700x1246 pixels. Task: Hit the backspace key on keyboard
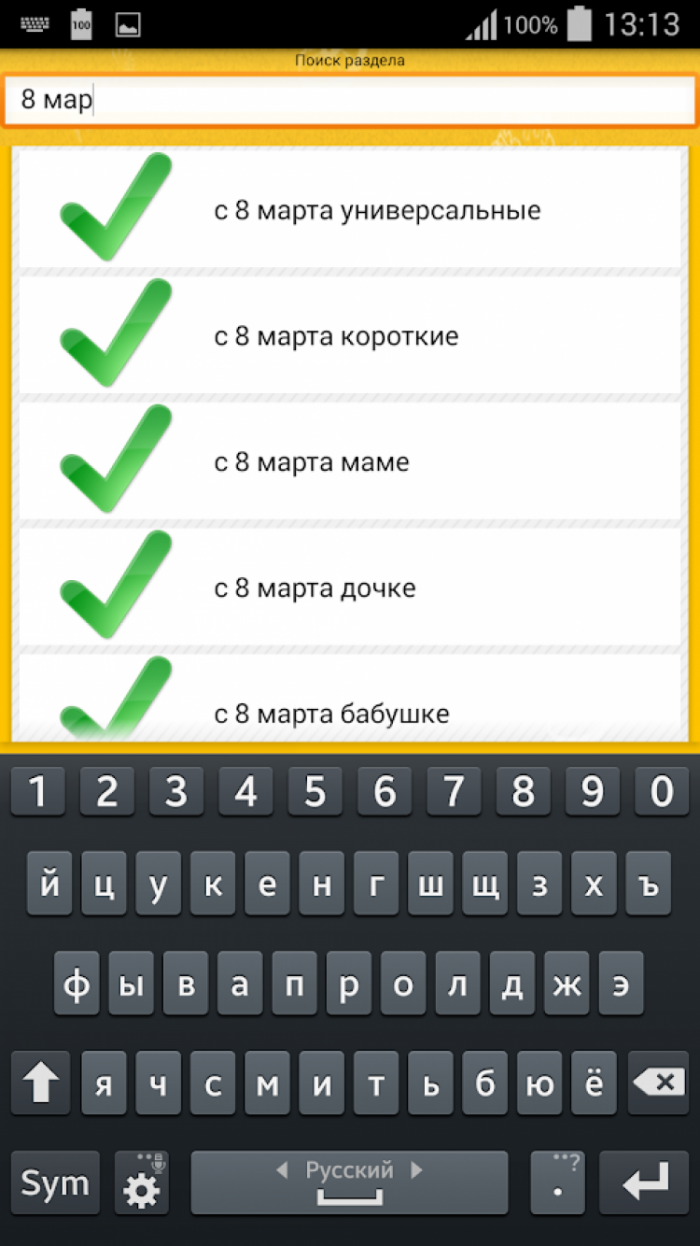659,1084
